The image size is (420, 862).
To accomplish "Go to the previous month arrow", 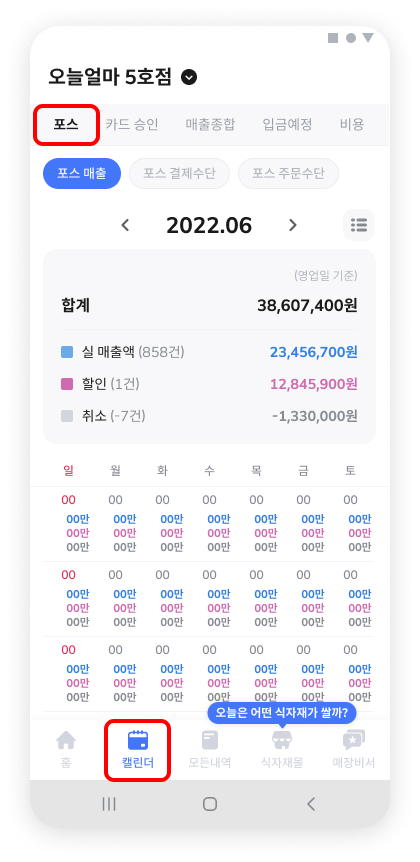I will coord(125,225).
